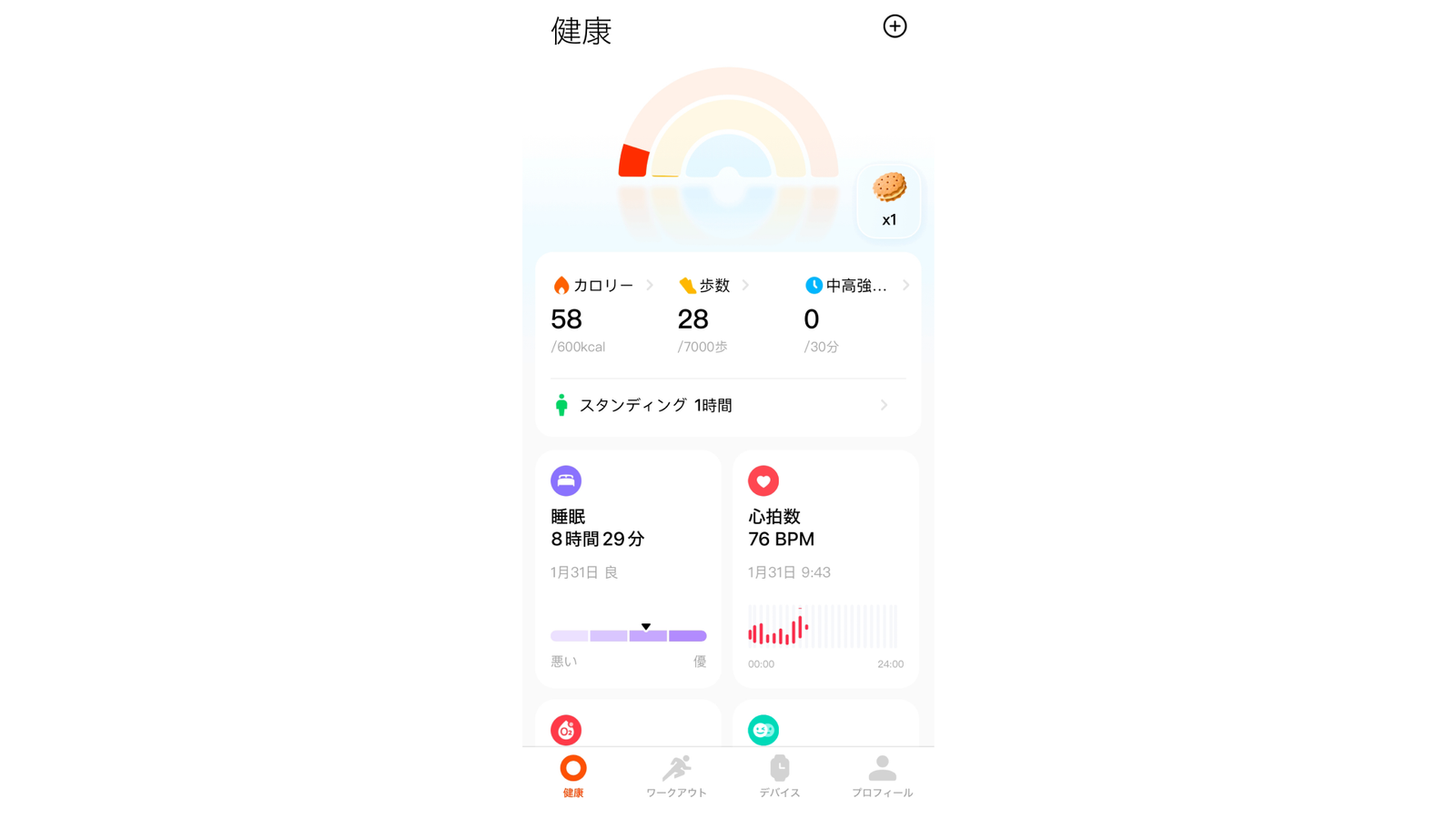The height and width of the screenshot is (819, 1456).
Task: Select the 健康 tab
Action: pyautogui.click(x=573, y=776)
